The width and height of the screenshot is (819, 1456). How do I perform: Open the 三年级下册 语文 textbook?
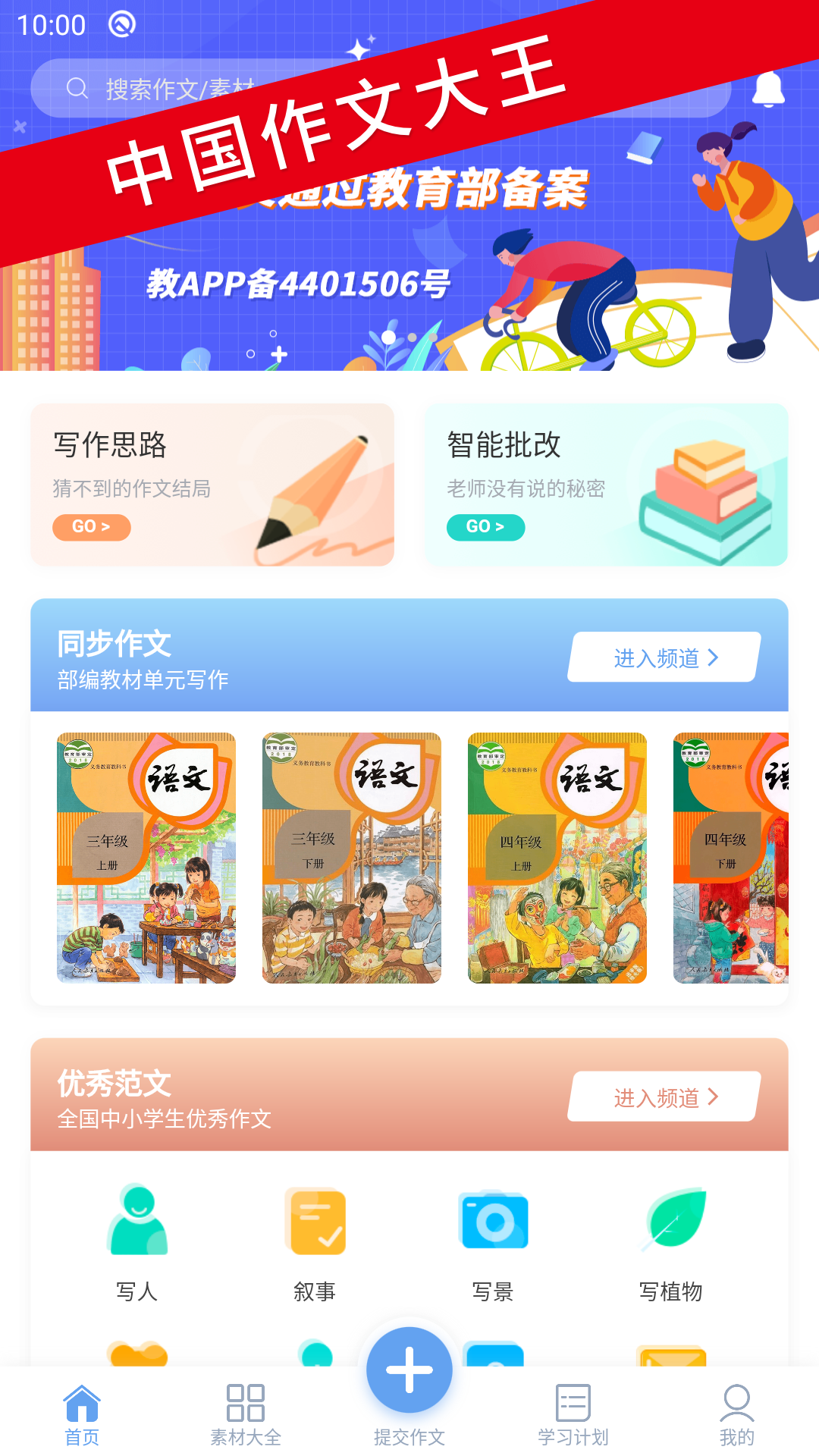[x=352, y=858]
